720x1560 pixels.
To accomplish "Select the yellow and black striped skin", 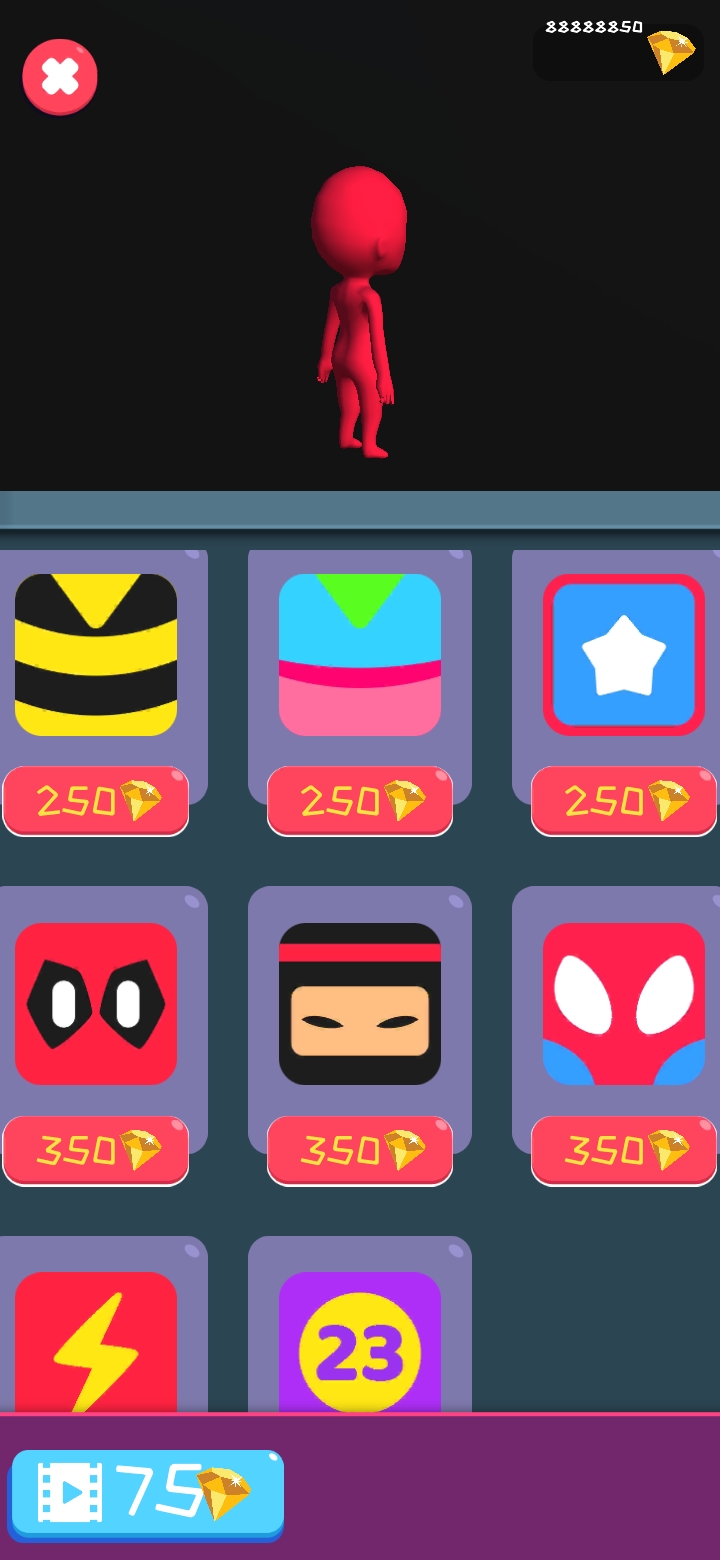I will [96, 655].
